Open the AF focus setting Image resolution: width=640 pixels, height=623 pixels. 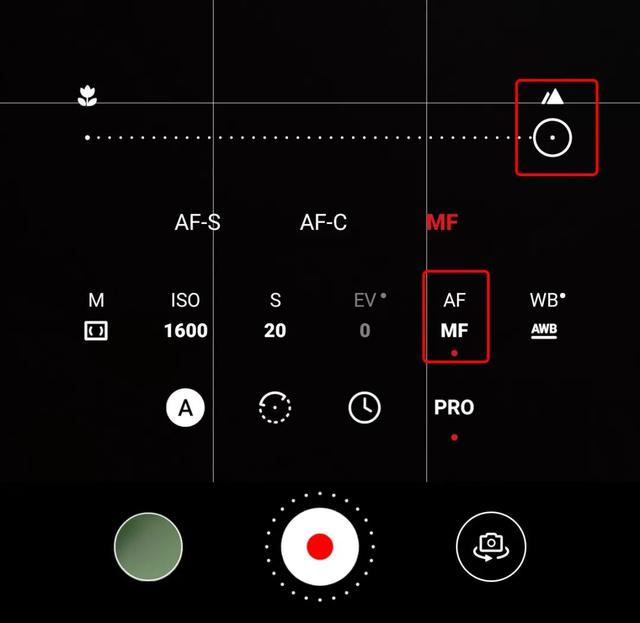(454, 315)
